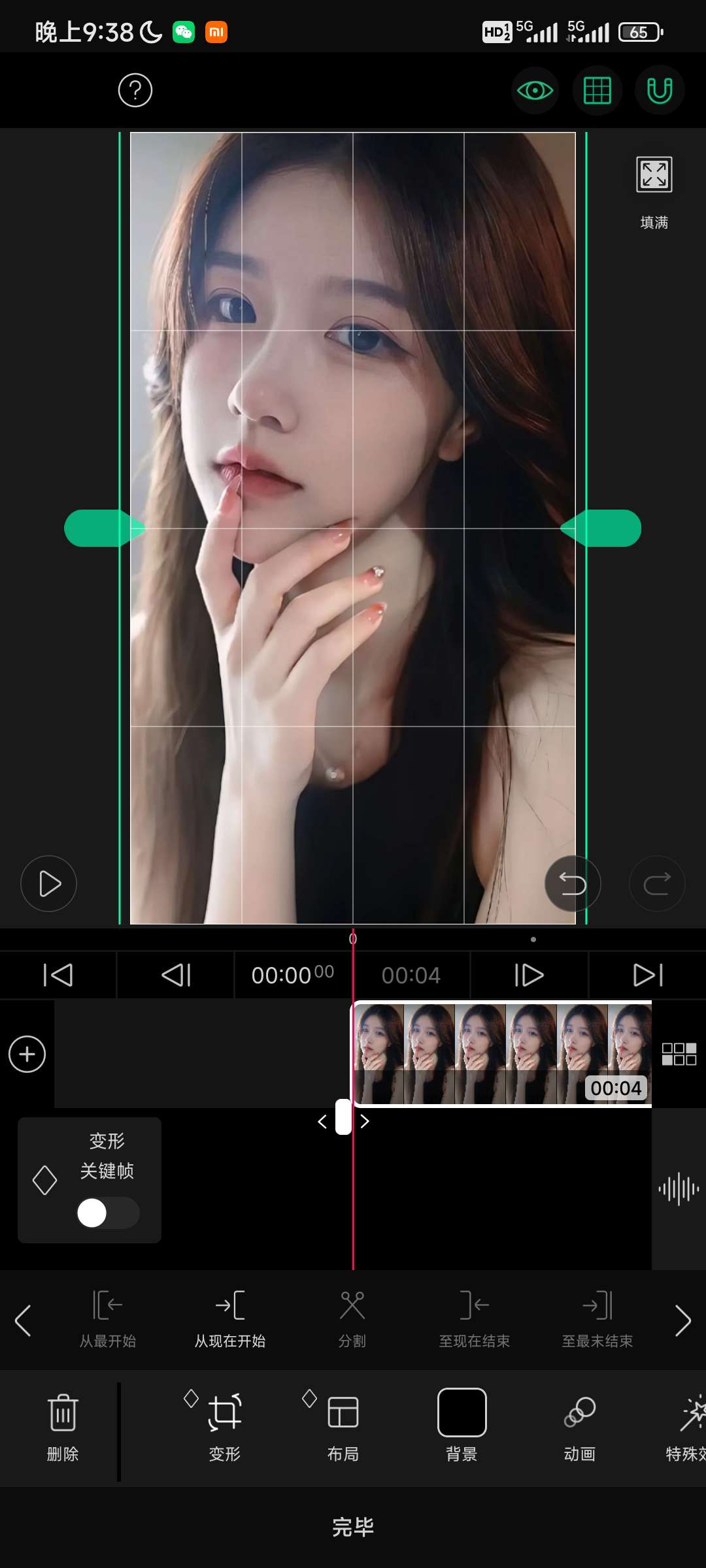Viewport: 706px width, 1568px height.
Task: Step back one frame
Action: coord(176,975)
